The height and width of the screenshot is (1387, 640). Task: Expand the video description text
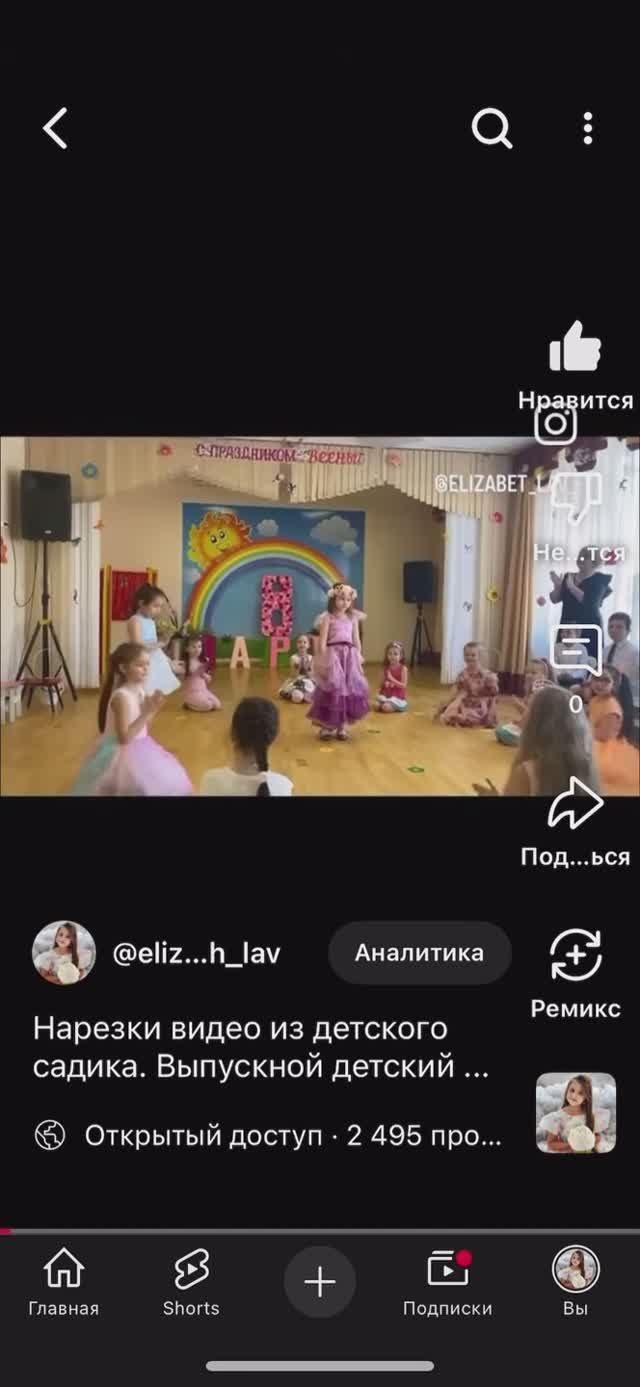(260, 1047)
